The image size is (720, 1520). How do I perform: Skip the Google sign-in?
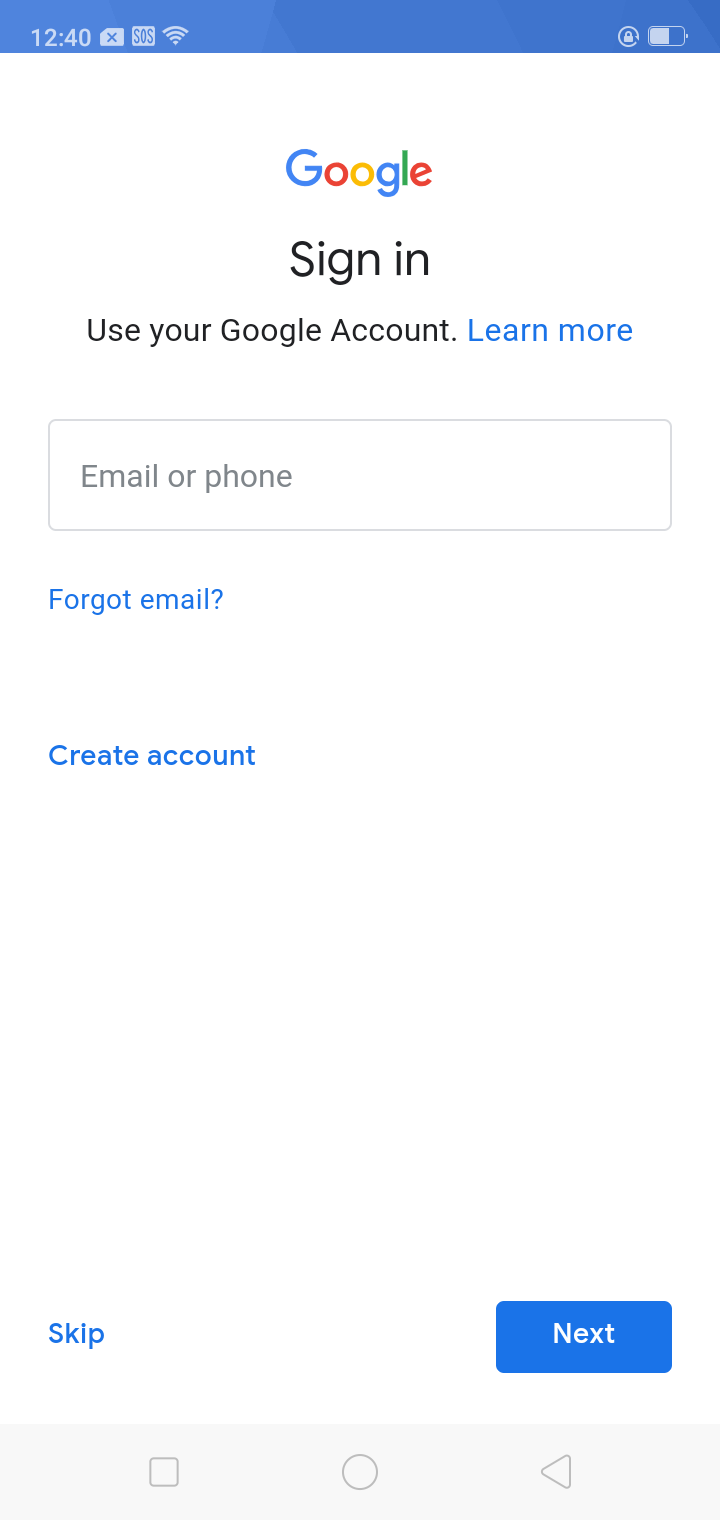(76, 1334)
